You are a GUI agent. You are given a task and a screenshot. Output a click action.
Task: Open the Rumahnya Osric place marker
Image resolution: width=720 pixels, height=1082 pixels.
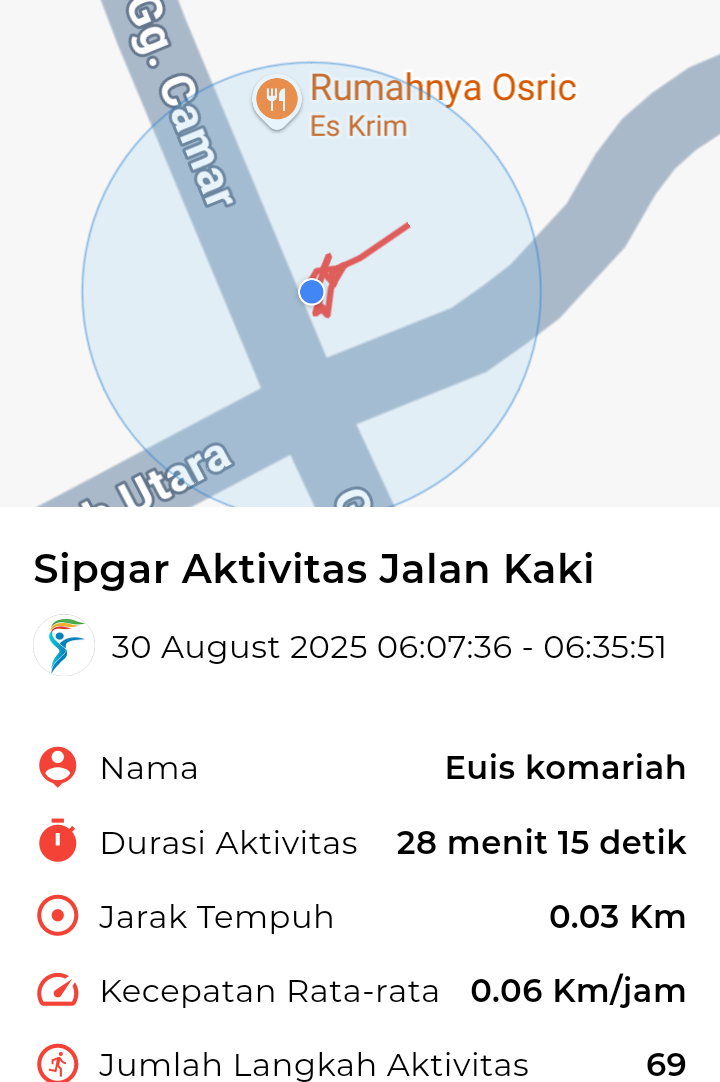pos(276,100)
